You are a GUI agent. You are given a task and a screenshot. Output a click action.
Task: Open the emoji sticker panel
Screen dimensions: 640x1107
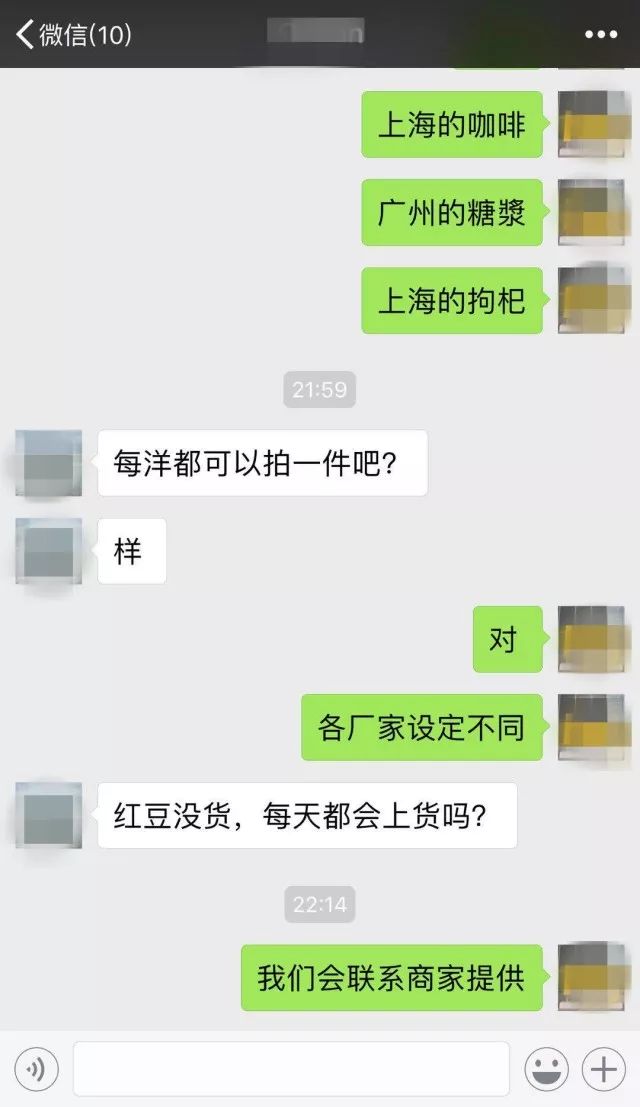(x=546, y=1070)
